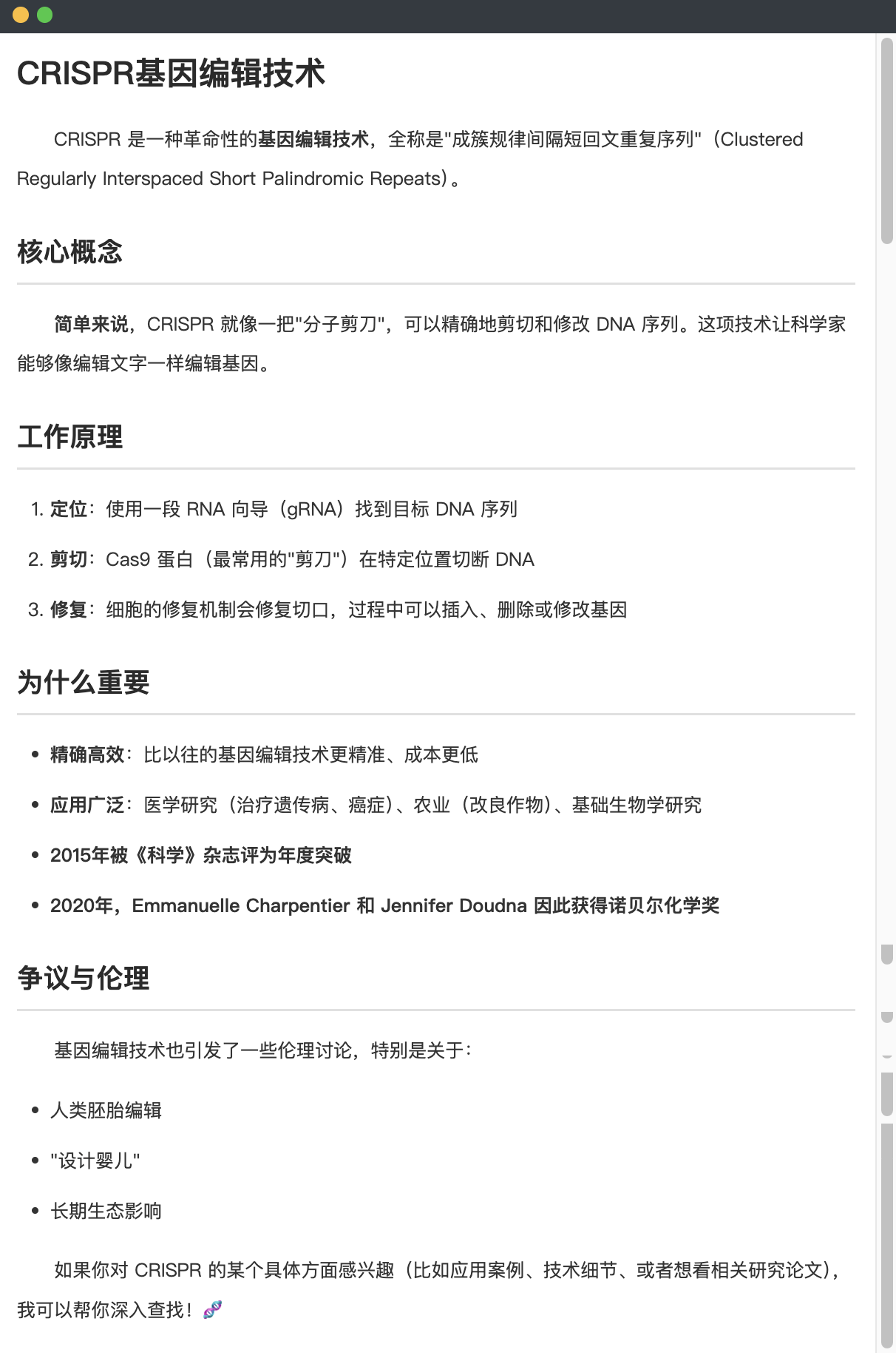Maximize the window with the green button
This screenshot has height=1361, width=896.
click(x=45, y=15)
